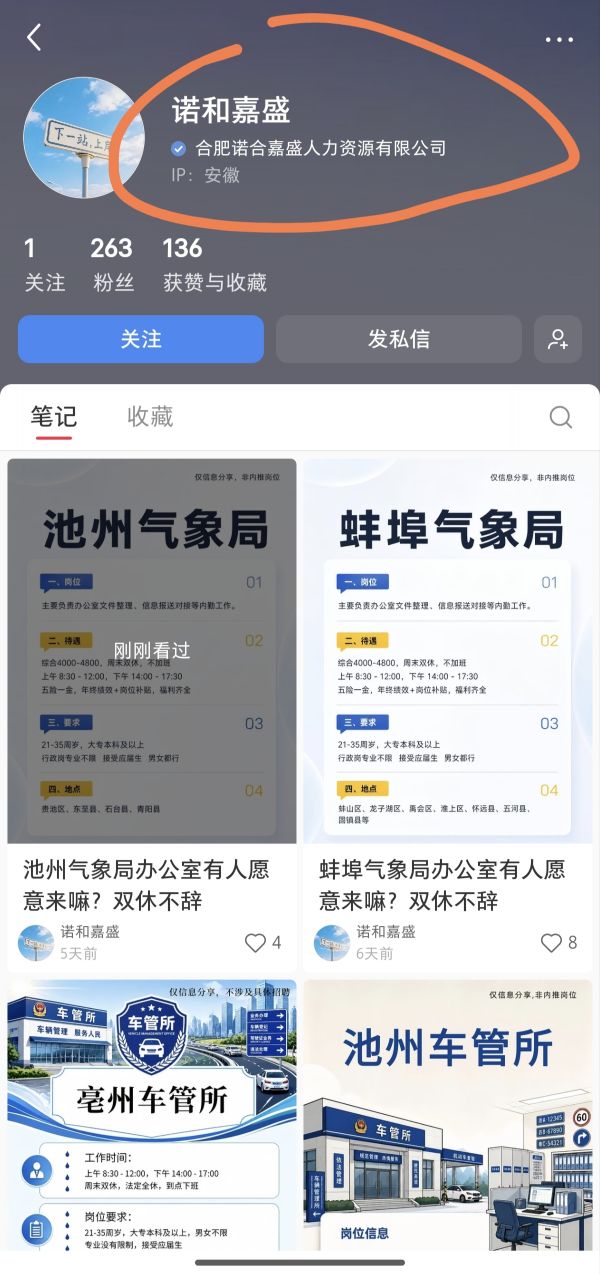Like the 池州气象局办公室 note
This screenshot has width=600, height=1274.
[263, 942]
